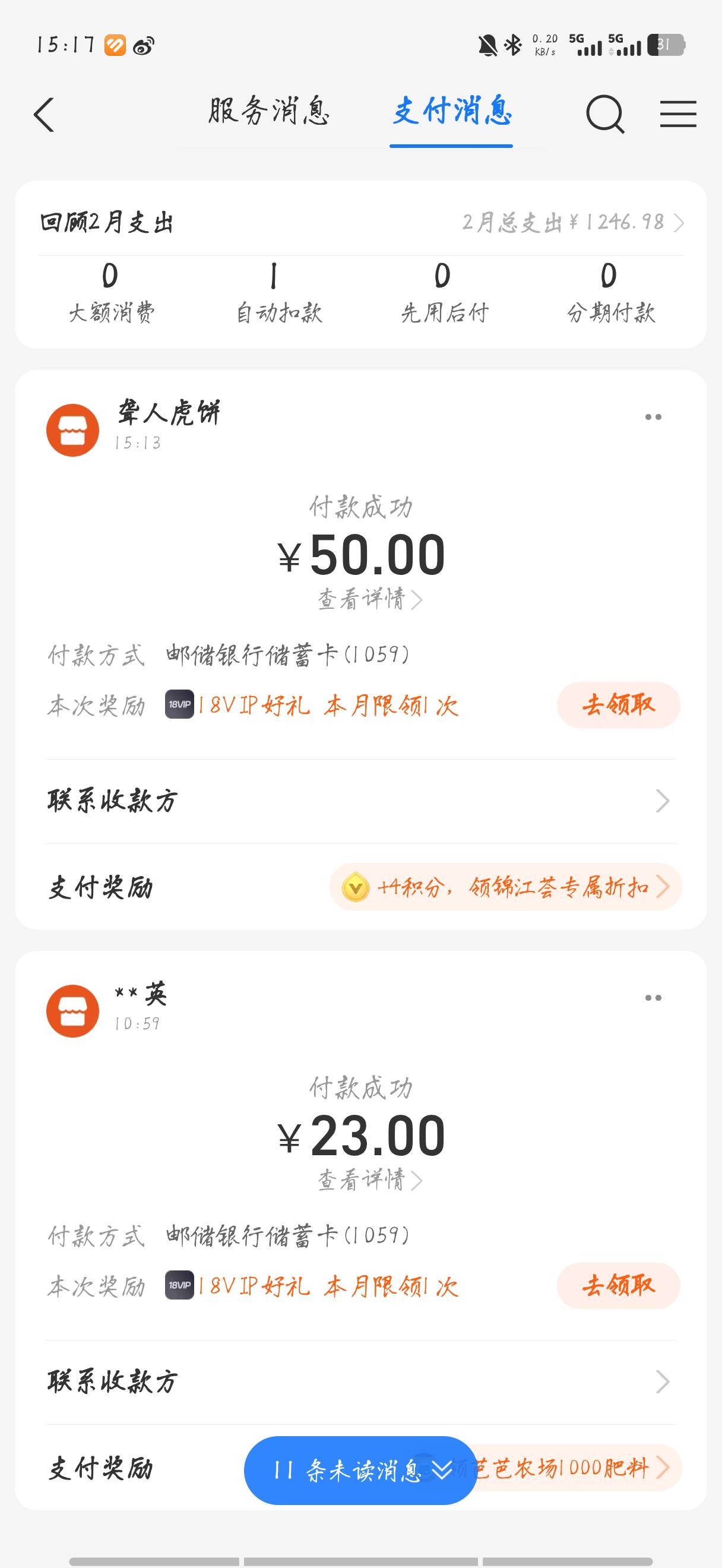Open the three-line menu icon
Viewport: 722px width, 1568px height.
[x=678, y=115]
